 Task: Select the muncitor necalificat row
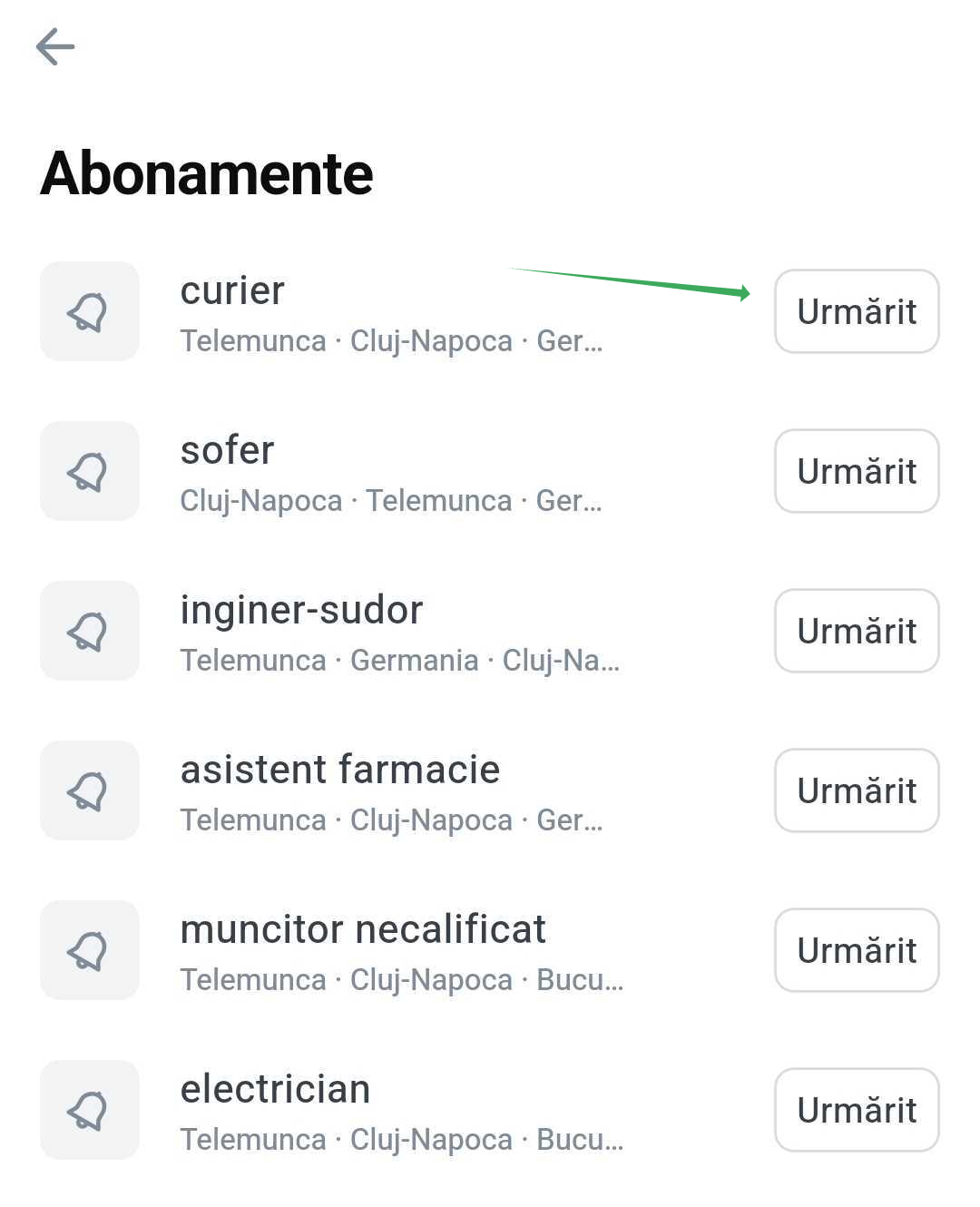tap(399, 950)
